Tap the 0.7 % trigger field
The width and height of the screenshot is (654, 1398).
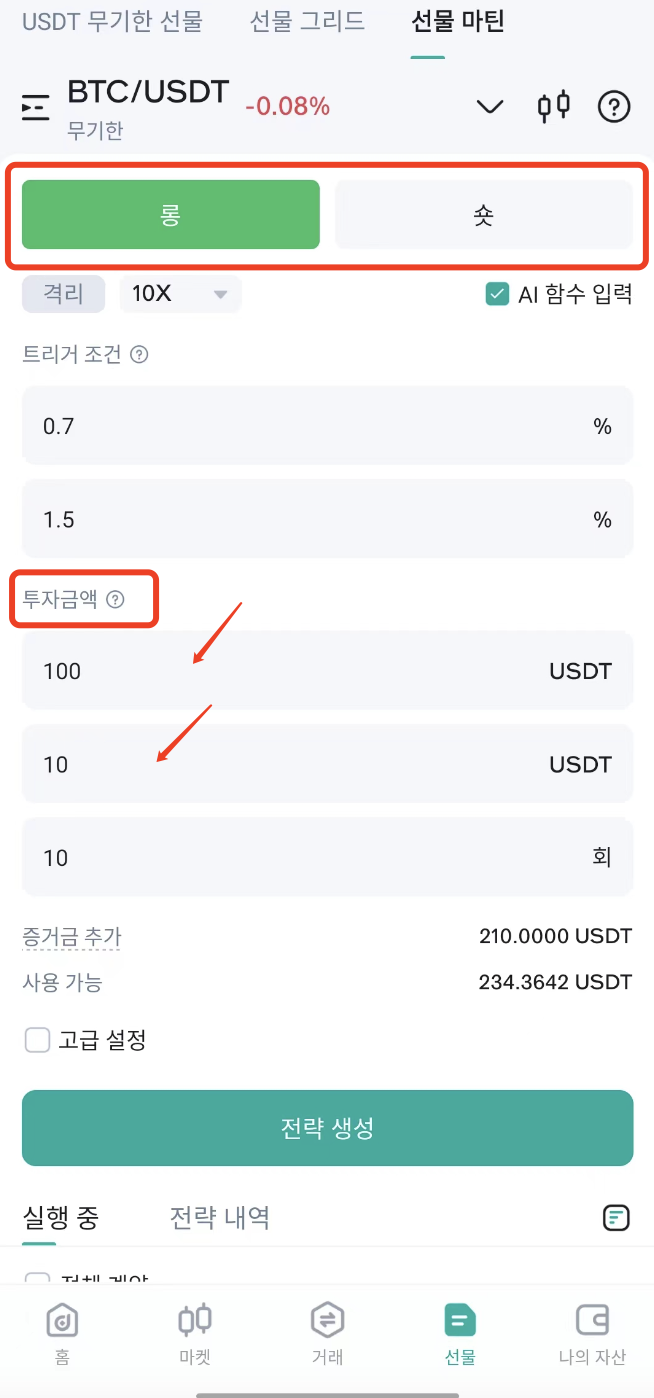(x=328, y=426)
